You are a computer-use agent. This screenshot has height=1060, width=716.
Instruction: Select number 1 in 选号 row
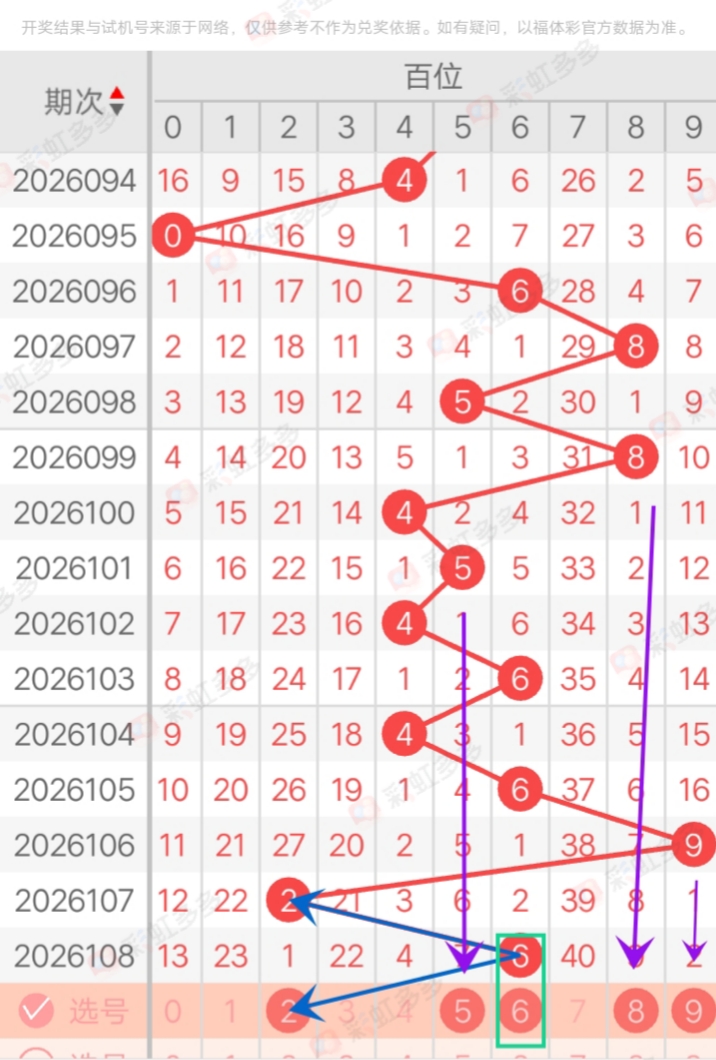[x=231, y=1012]
